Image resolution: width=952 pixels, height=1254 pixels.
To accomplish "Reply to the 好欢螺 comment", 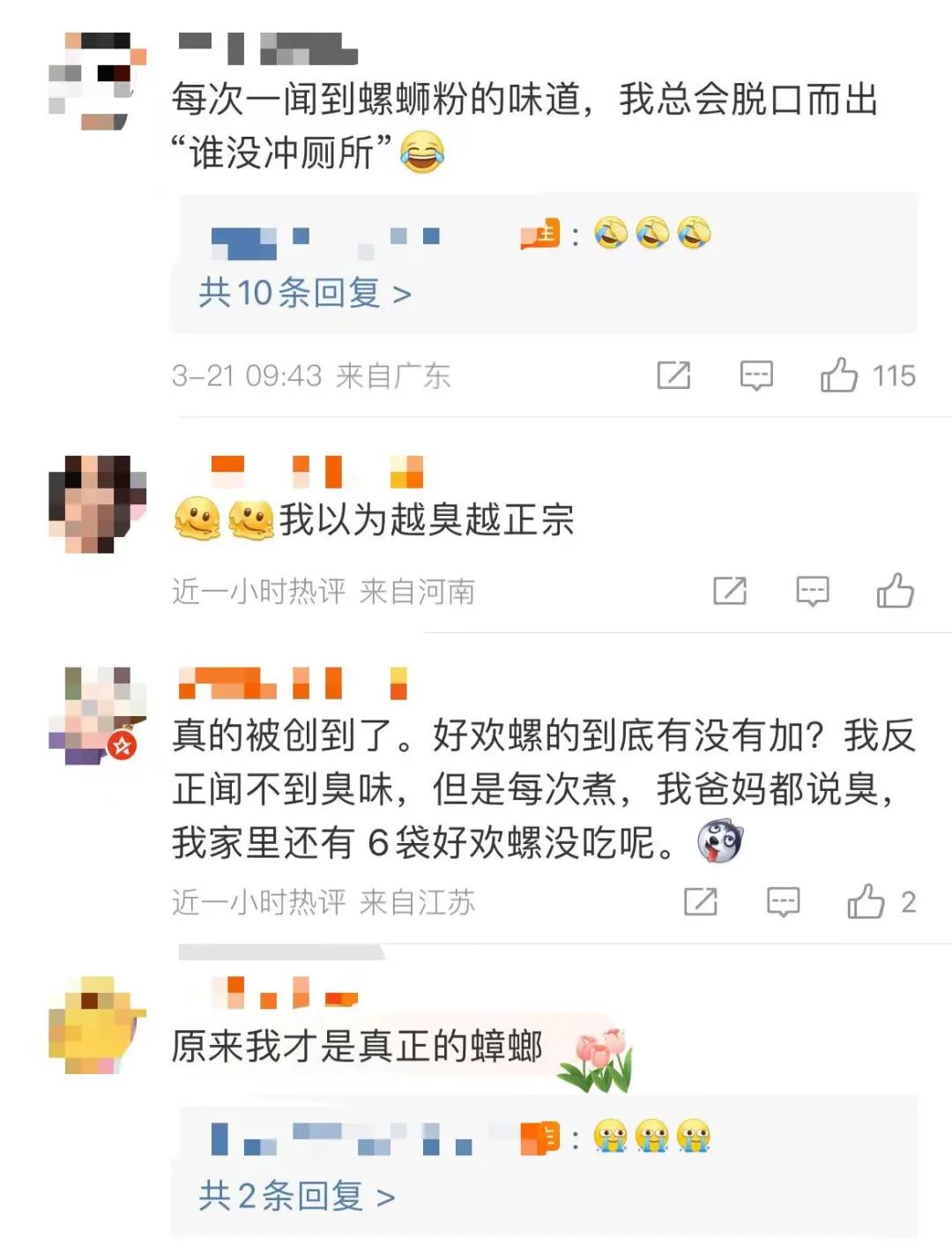I will pyautogui.click(x=783, y=902).
